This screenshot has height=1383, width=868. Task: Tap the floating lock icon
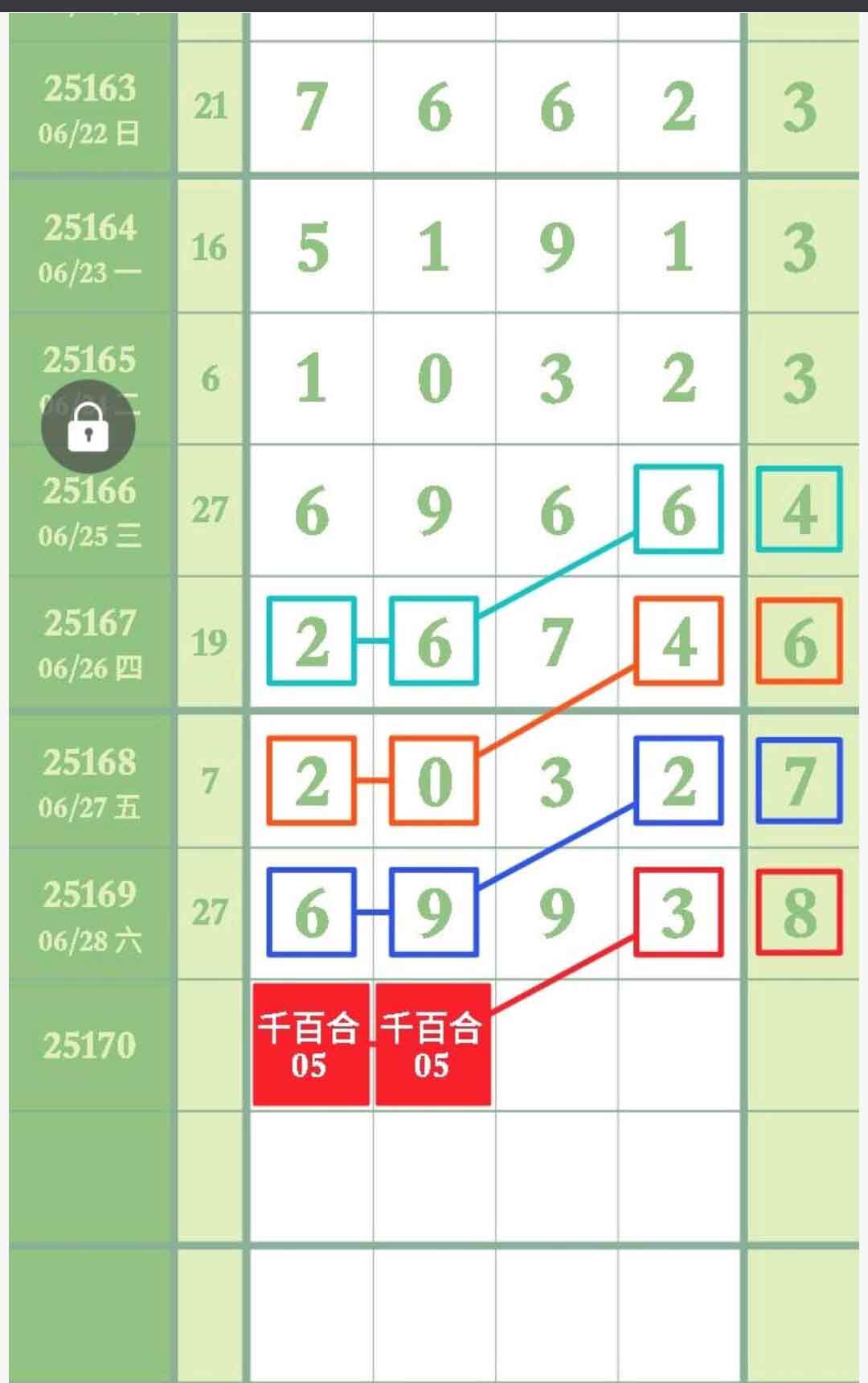click(x=88, y=426)
